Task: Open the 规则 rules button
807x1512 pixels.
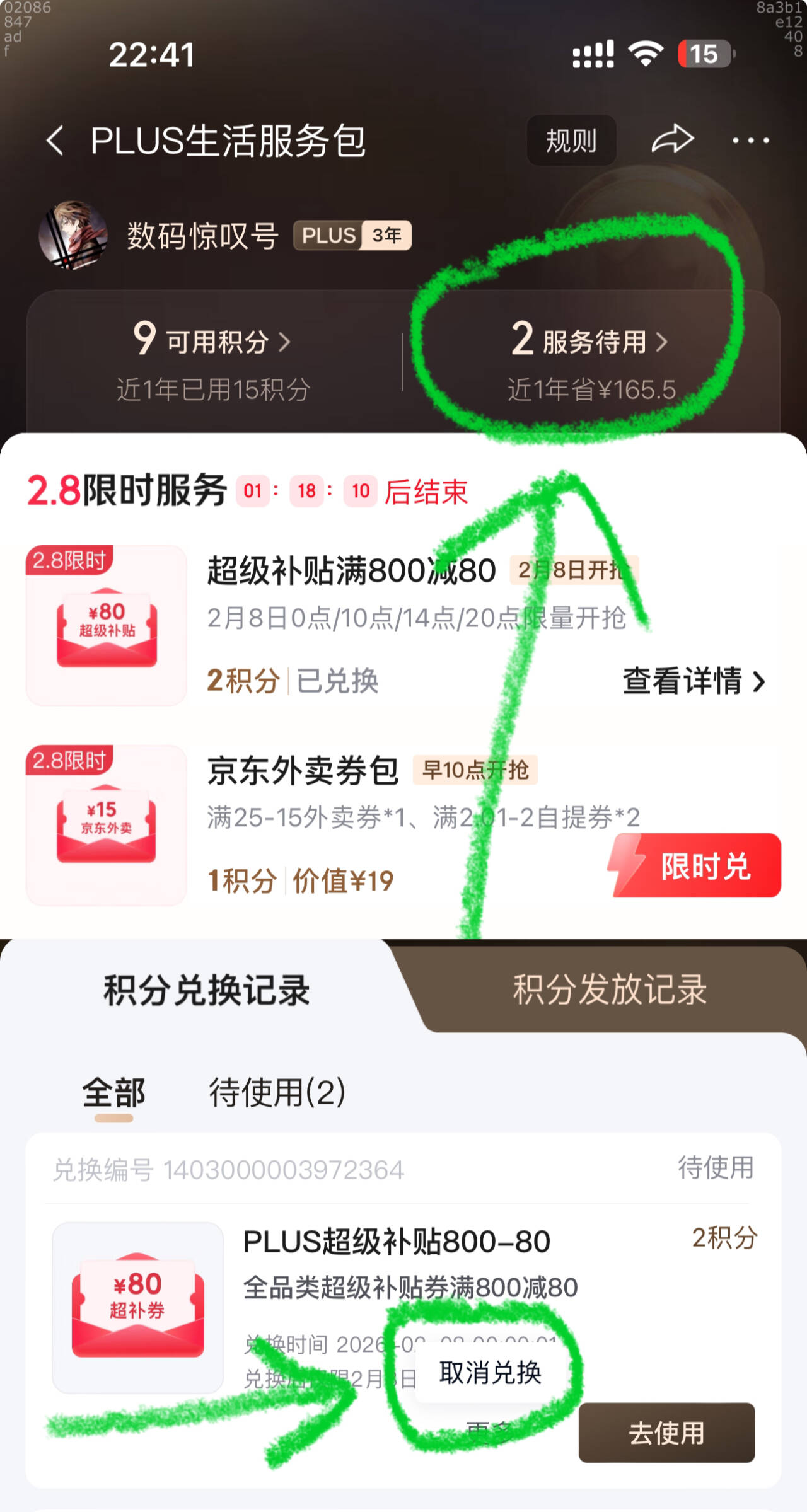Action: [571, 140]
